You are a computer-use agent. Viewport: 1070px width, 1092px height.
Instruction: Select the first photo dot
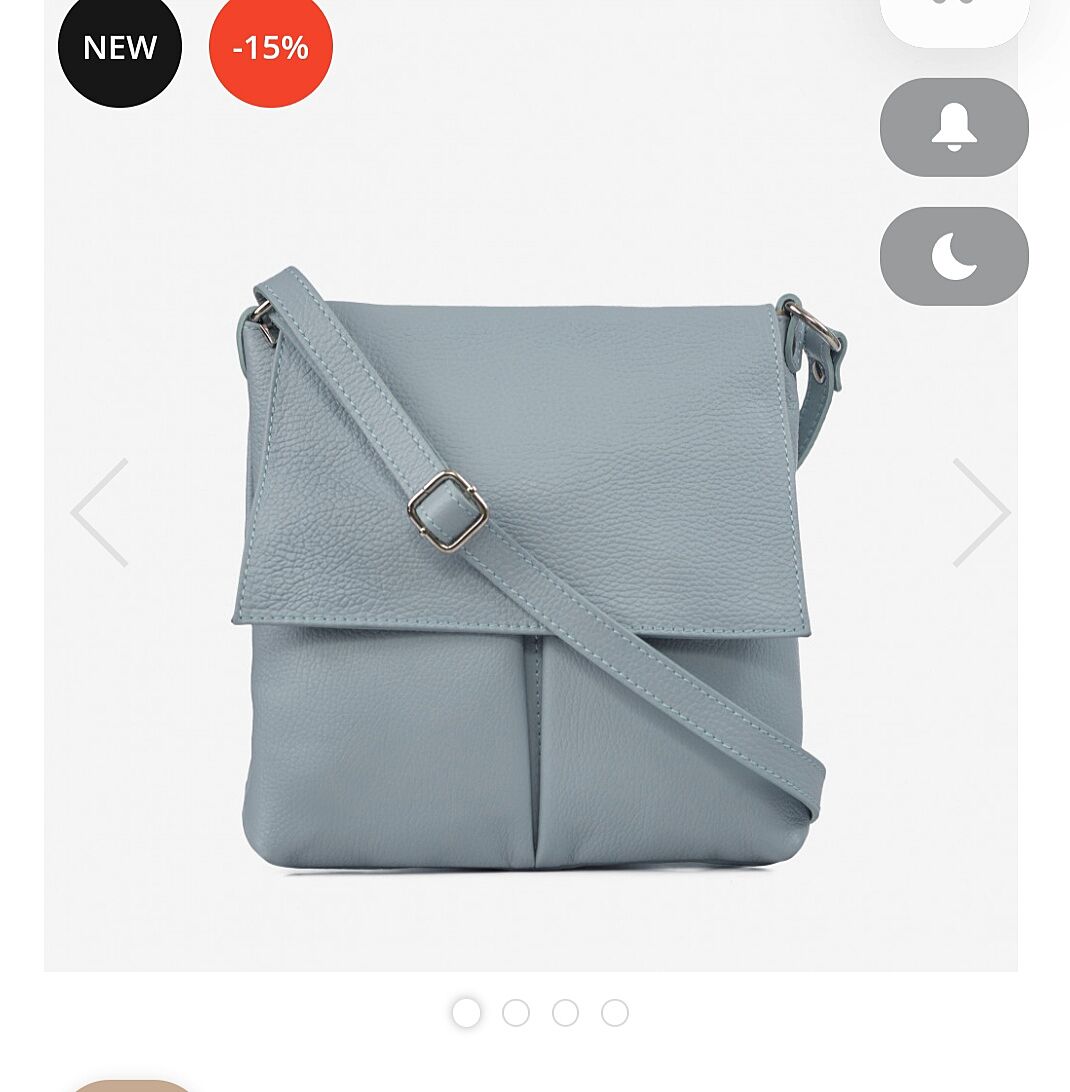[x=466, y=1013]
